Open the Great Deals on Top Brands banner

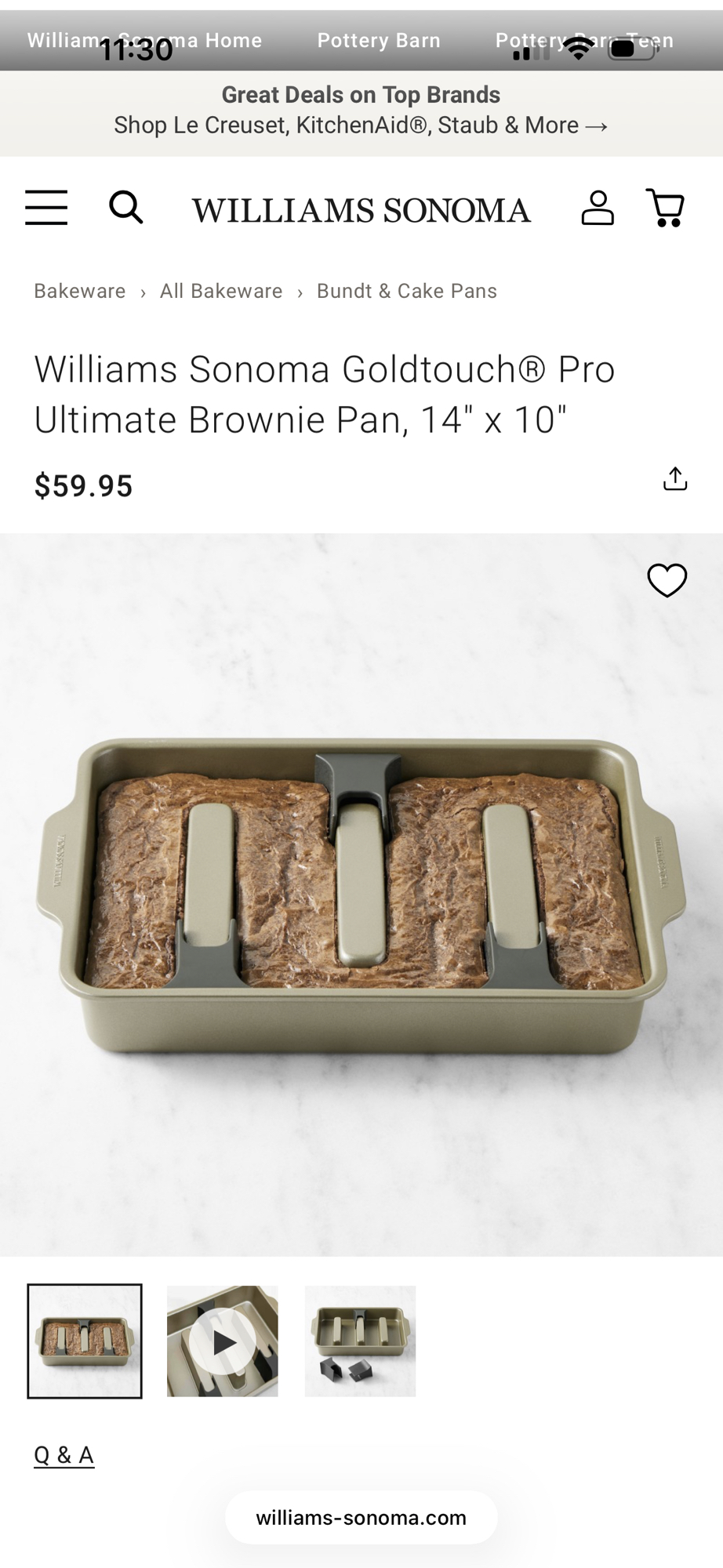tap(361, 111)
